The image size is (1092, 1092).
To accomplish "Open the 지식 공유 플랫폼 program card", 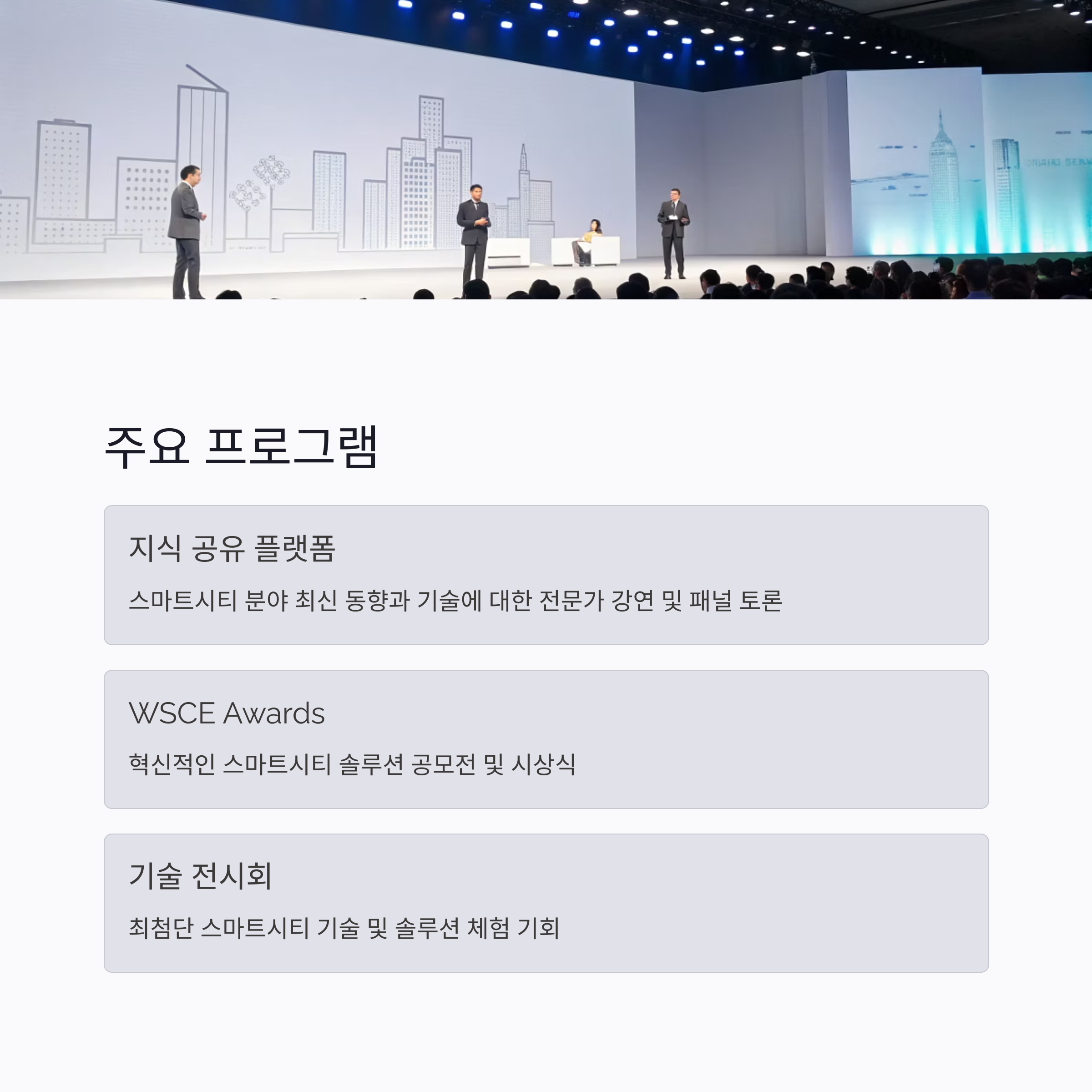I will (546, 575).
